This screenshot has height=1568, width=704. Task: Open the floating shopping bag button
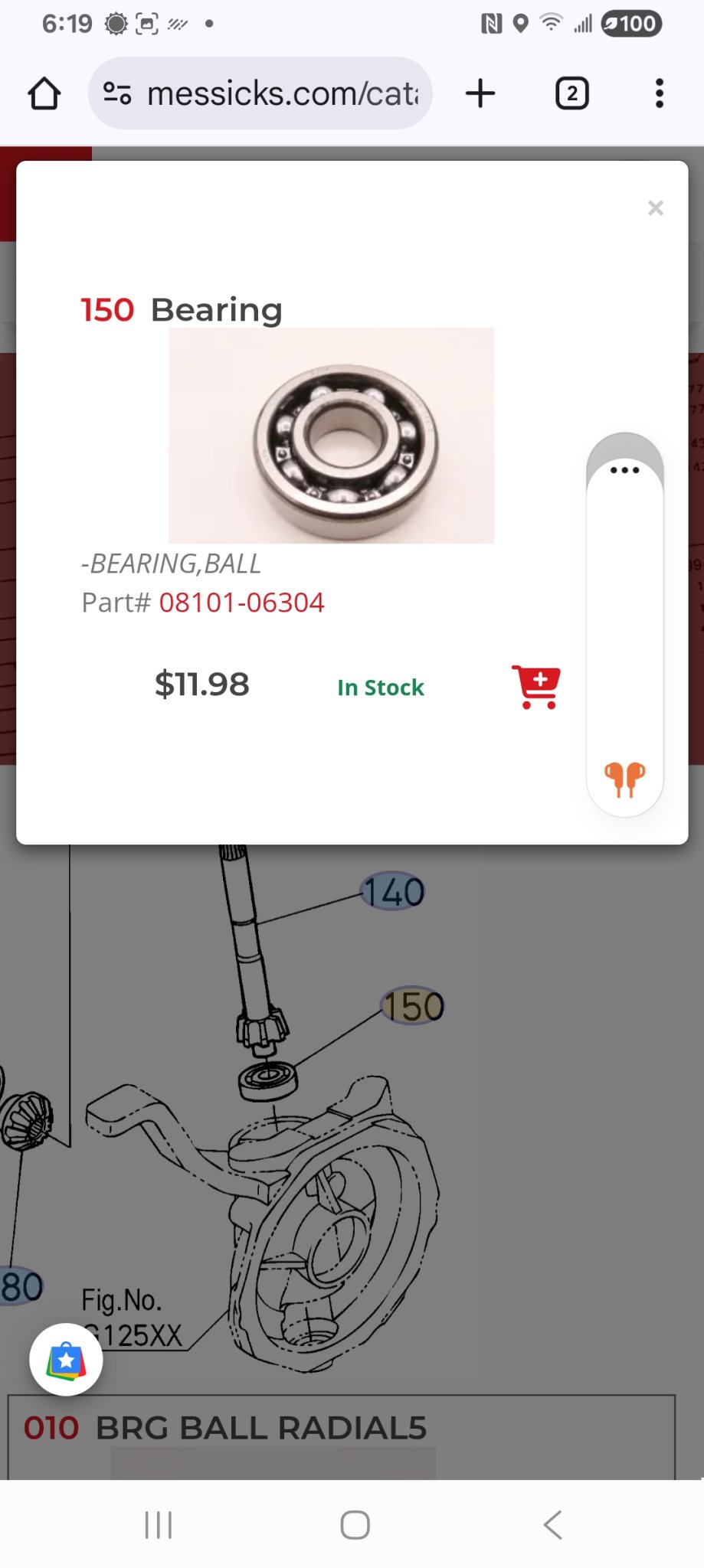coord(66,1360)
